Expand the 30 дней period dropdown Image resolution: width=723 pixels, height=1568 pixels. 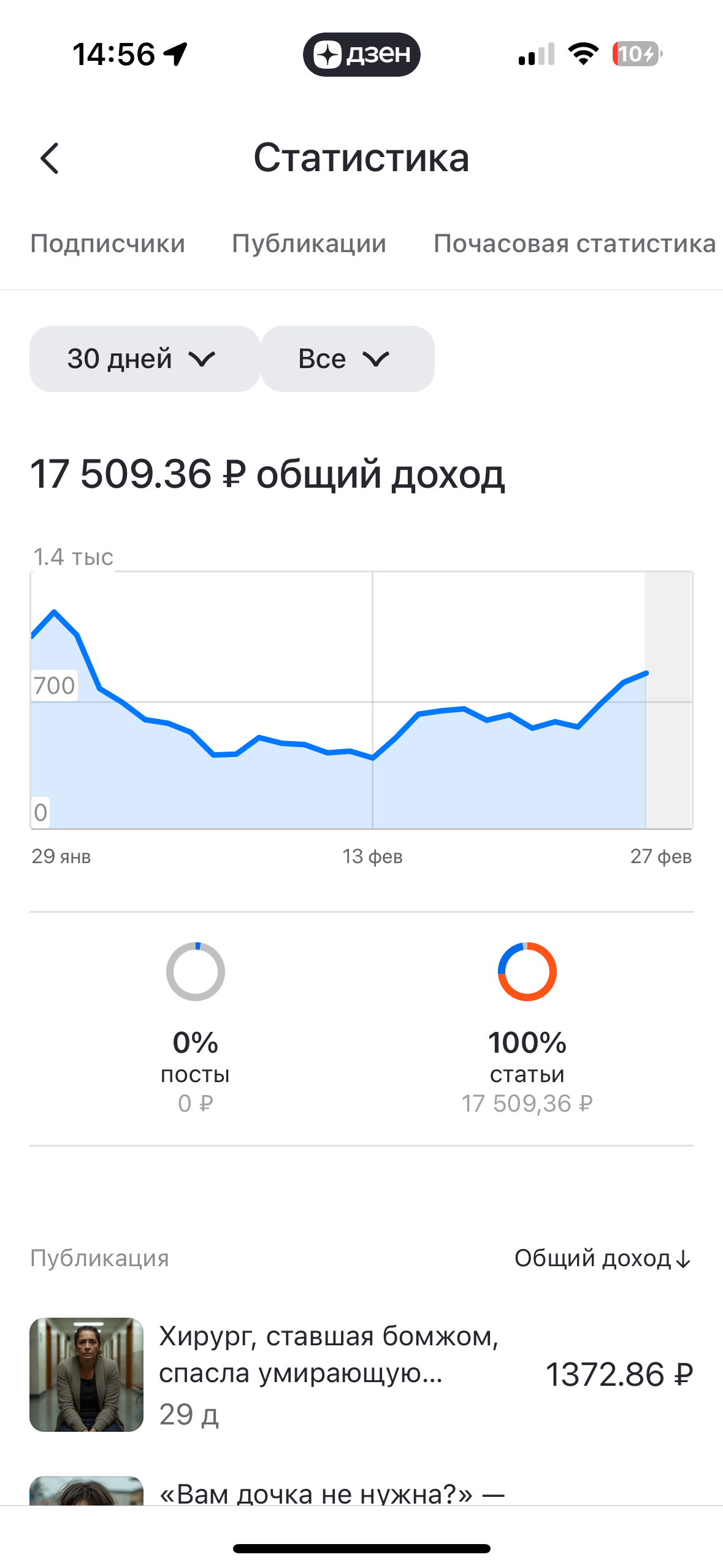click(143, 359)
